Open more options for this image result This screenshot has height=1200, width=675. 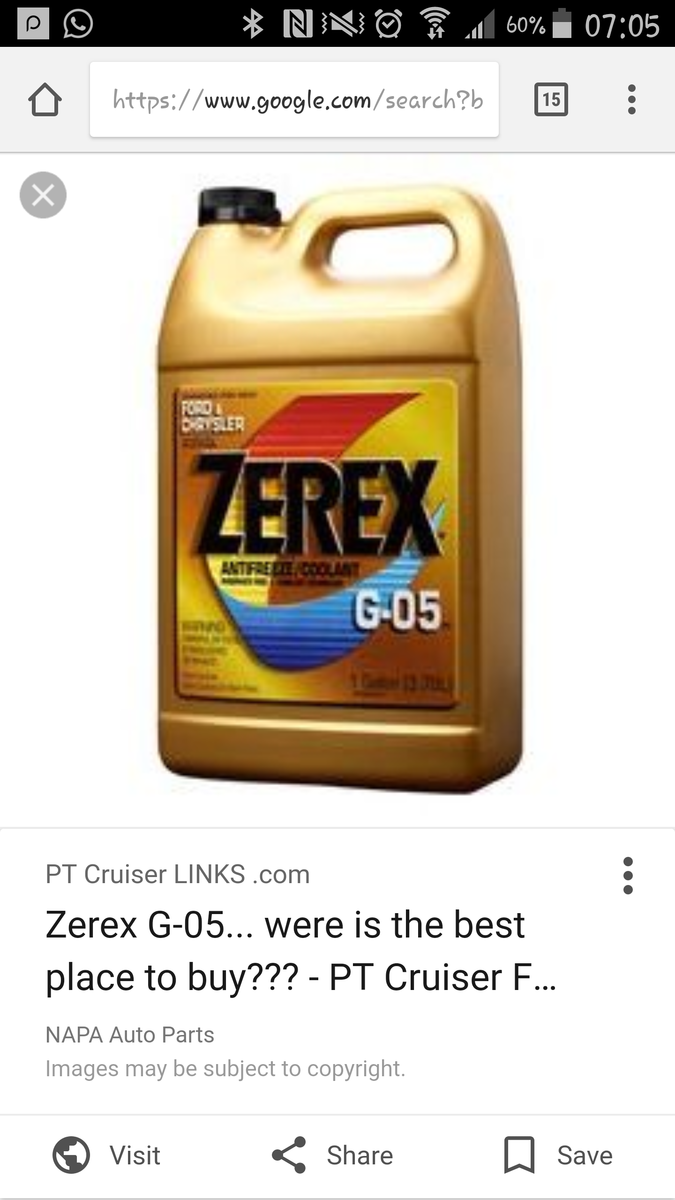point(628,875)
